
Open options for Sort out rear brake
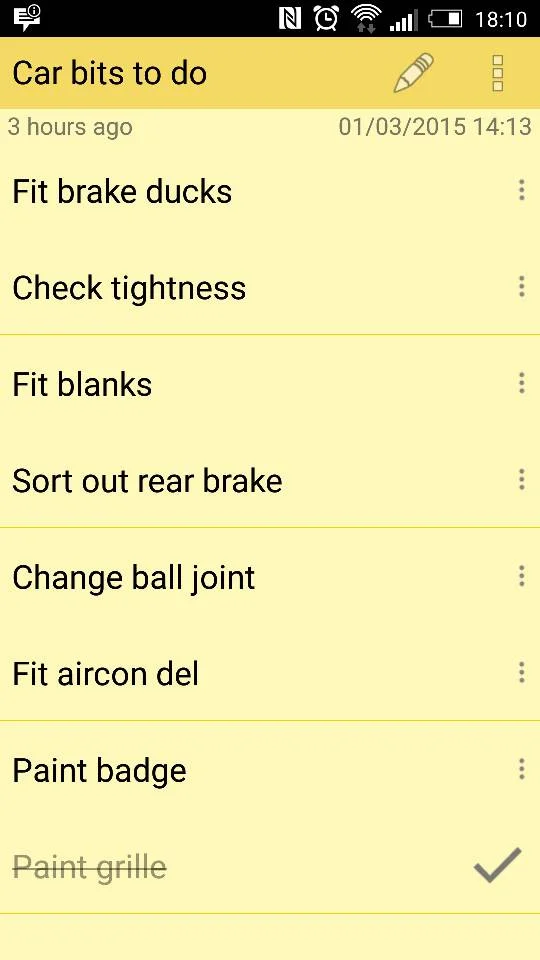[x=521, y=479]
